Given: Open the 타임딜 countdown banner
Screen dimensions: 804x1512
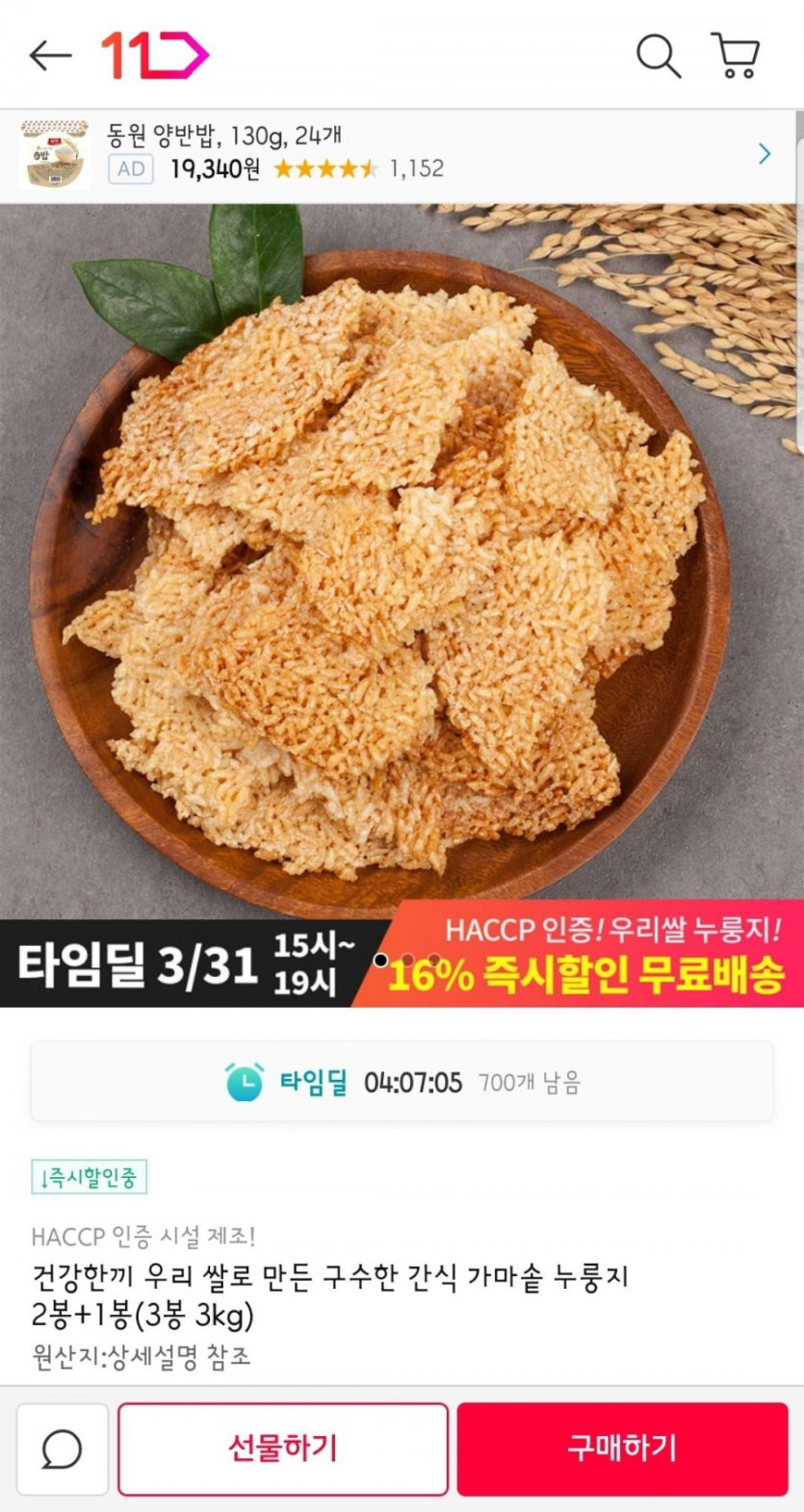Looking at the screenshot, I should [402, 1083].
